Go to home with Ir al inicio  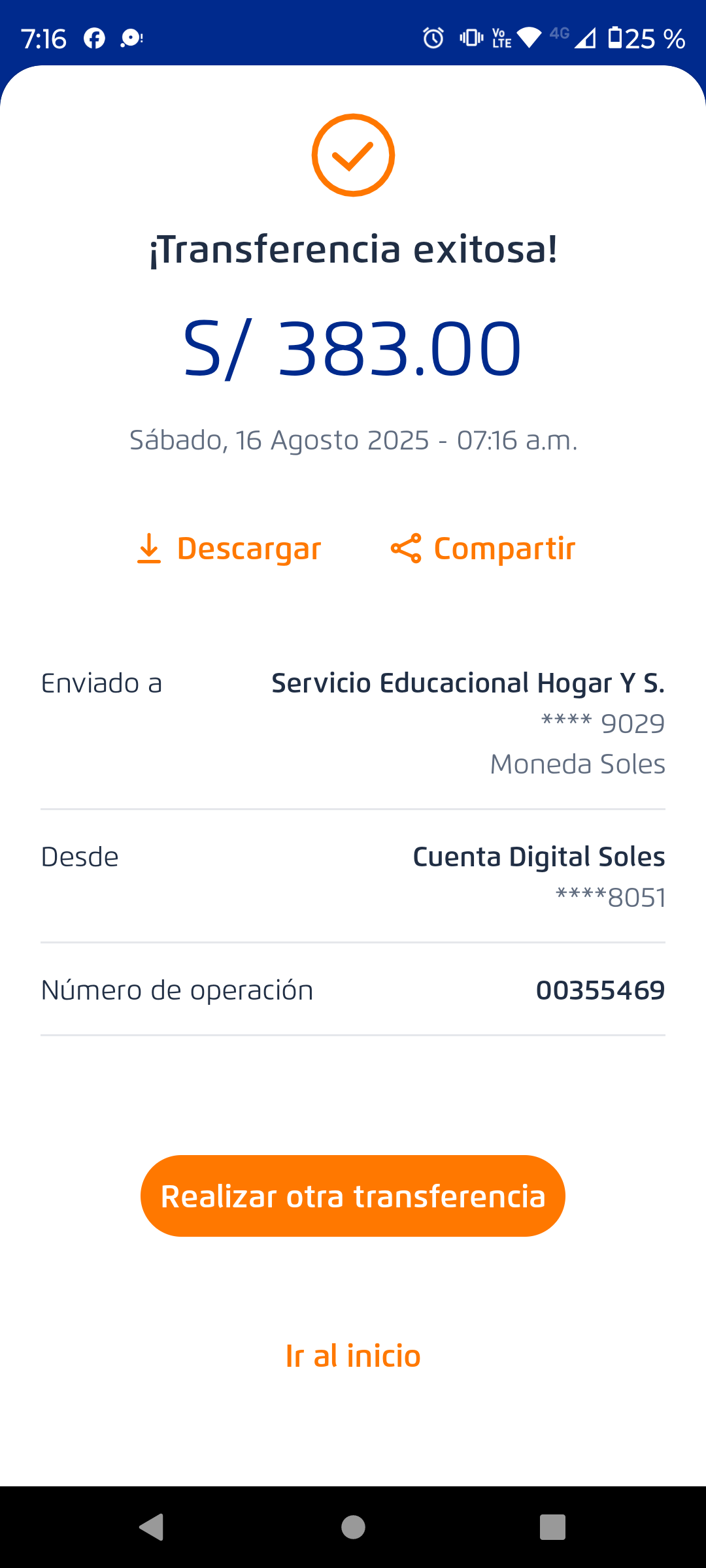point(353,1356)
